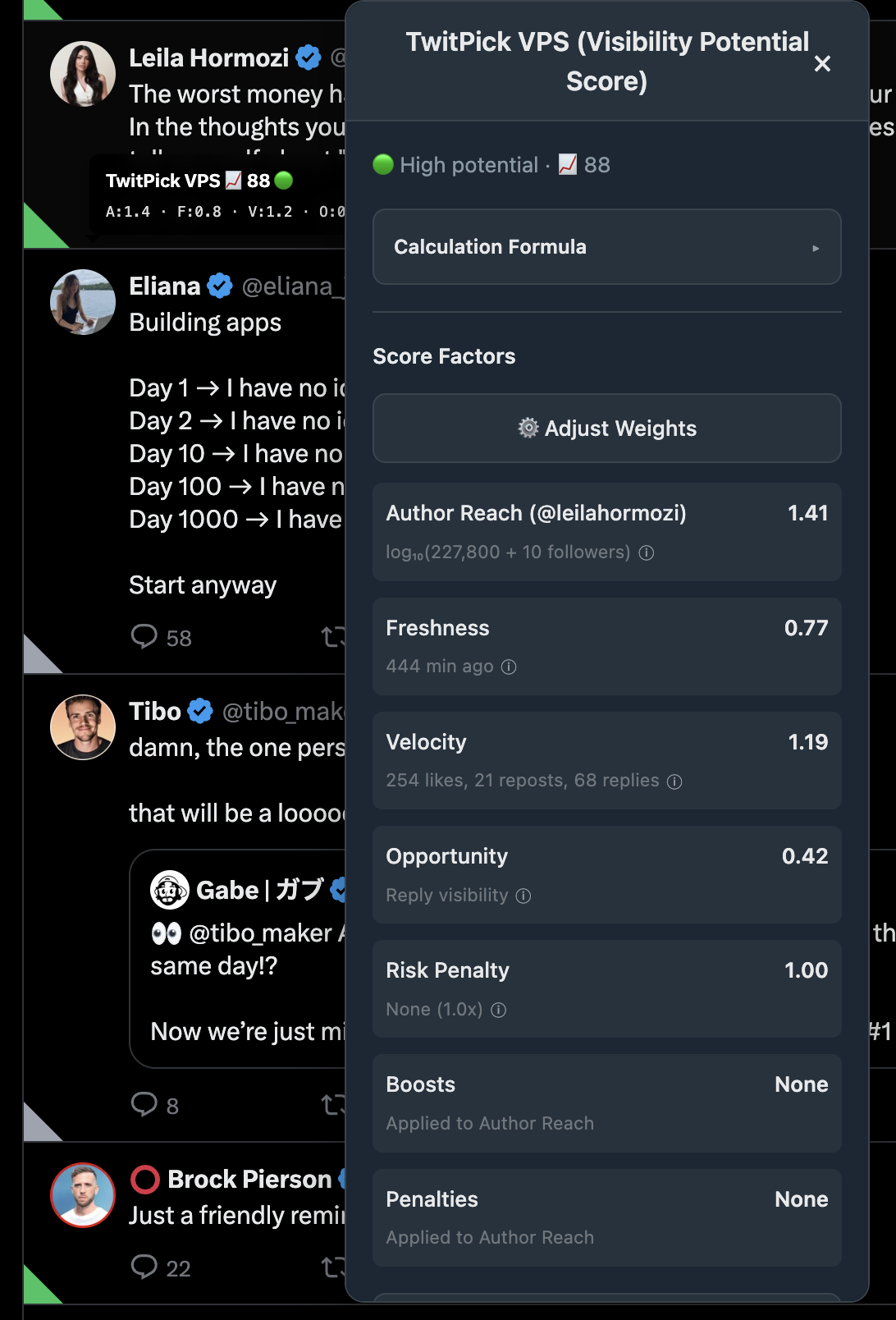Tap the Velocity info icon
The width and height of the screenshot is (896, 1320).
click(x=674, y=781)
